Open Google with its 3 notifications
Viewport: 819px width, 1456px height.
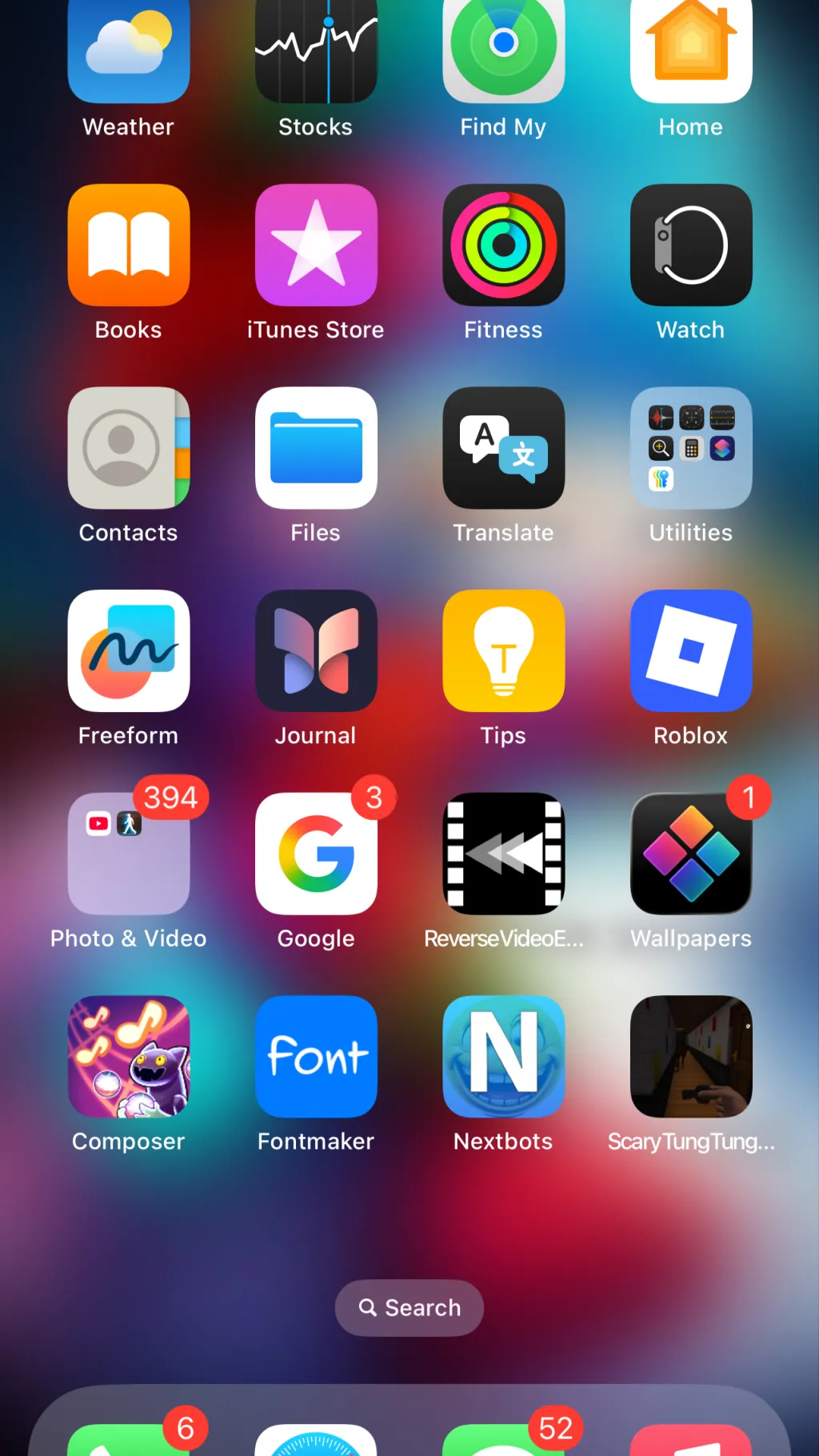(315, 854)
